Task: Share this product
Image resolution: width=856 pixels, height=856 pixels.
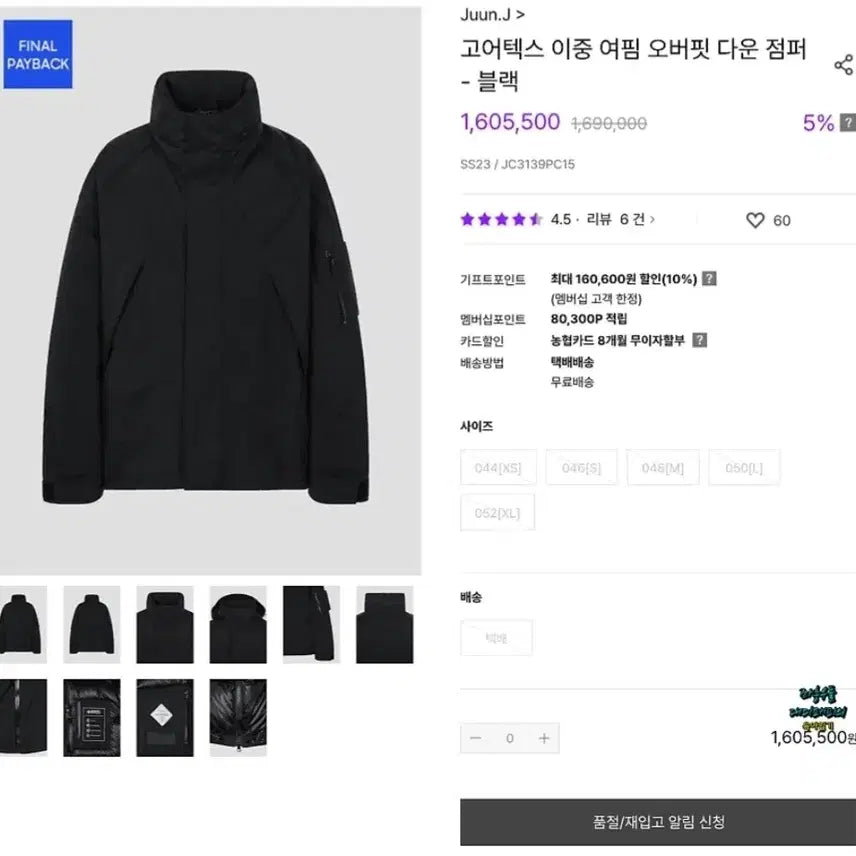Action: [843, 66]
